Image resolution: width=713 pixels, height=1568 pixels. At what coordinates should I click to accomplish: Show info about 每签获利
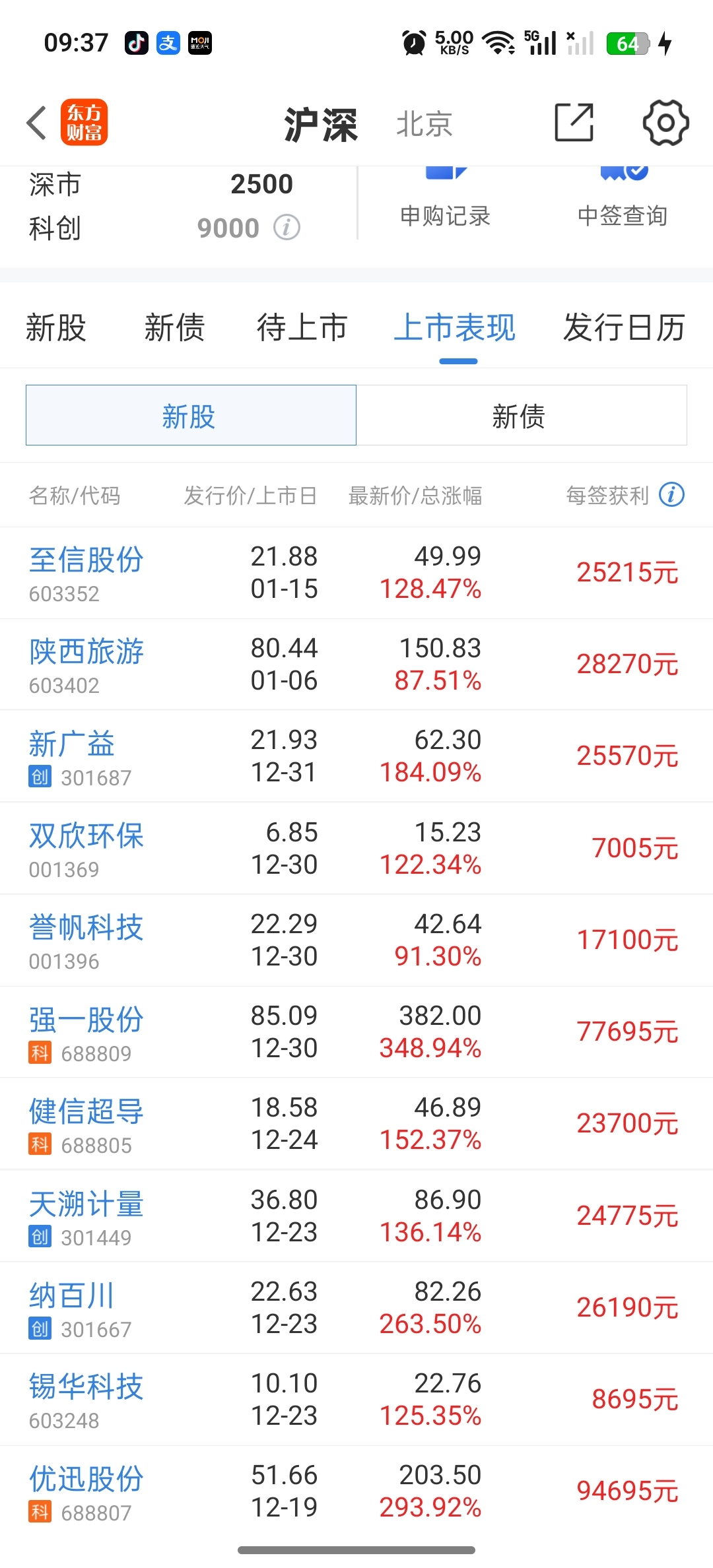tap(671, 494)
